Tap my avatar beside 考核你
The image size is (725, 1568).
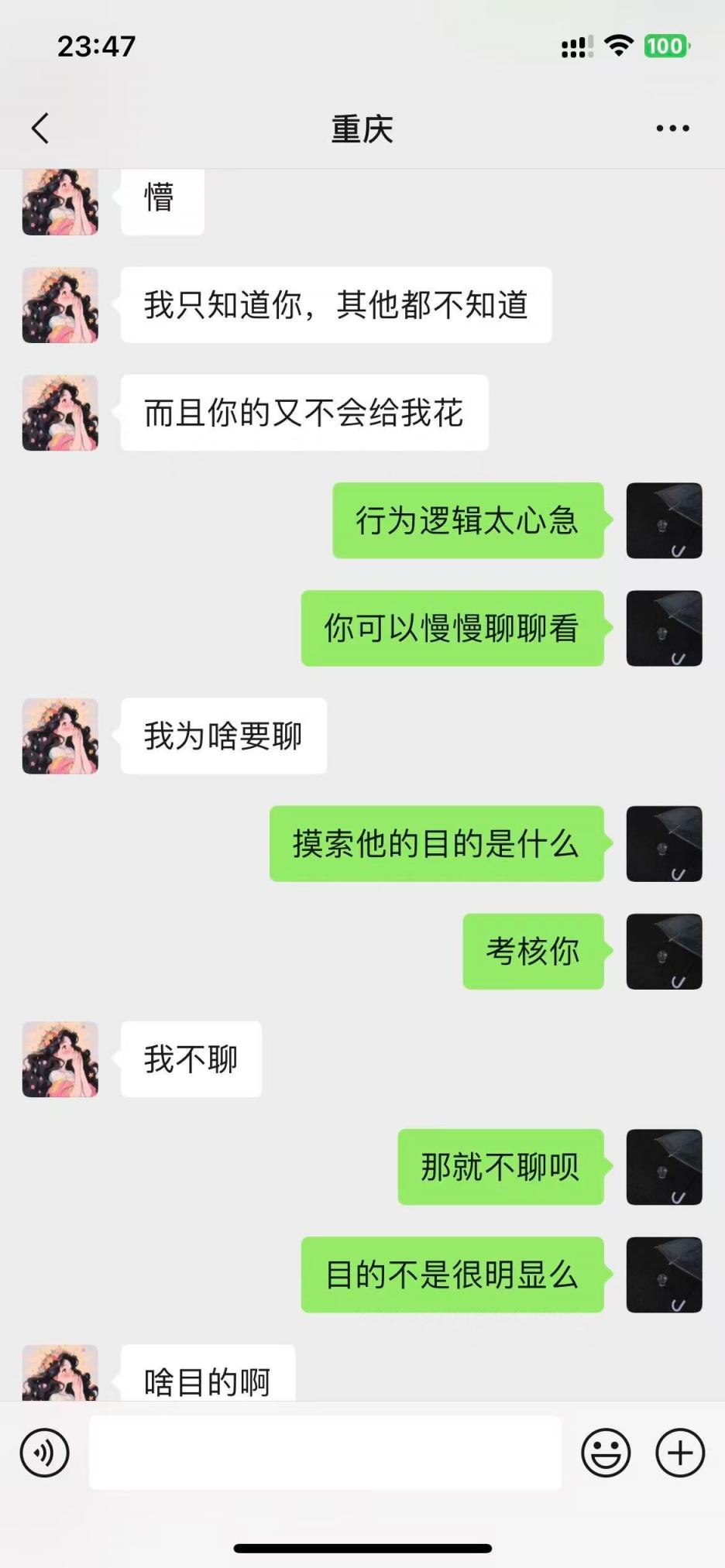[x=664, y=952]
